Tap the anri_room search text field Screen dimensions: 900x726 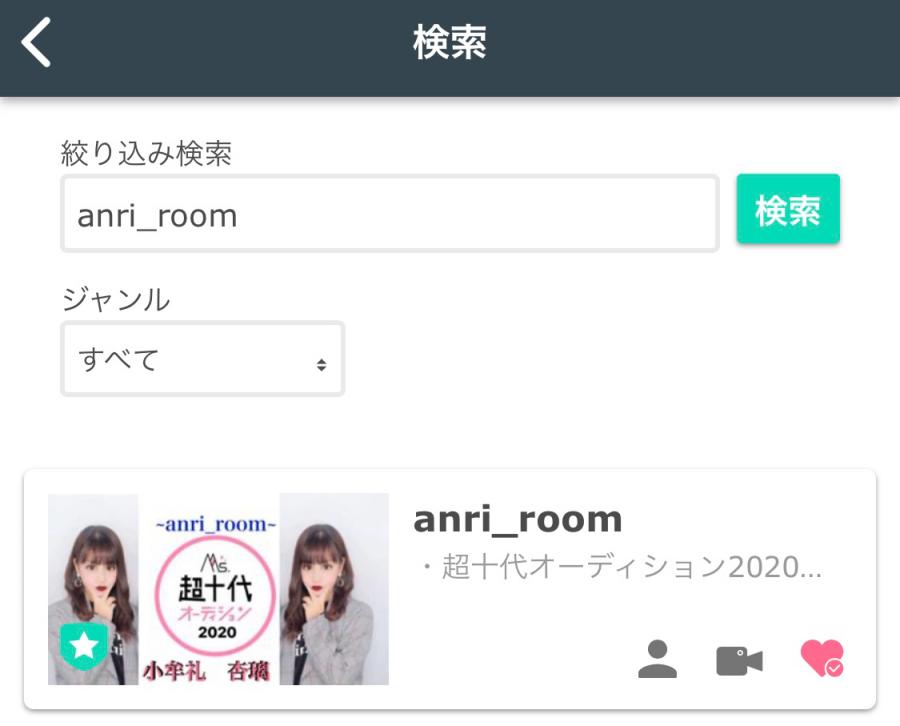click(x=390, y=214)
